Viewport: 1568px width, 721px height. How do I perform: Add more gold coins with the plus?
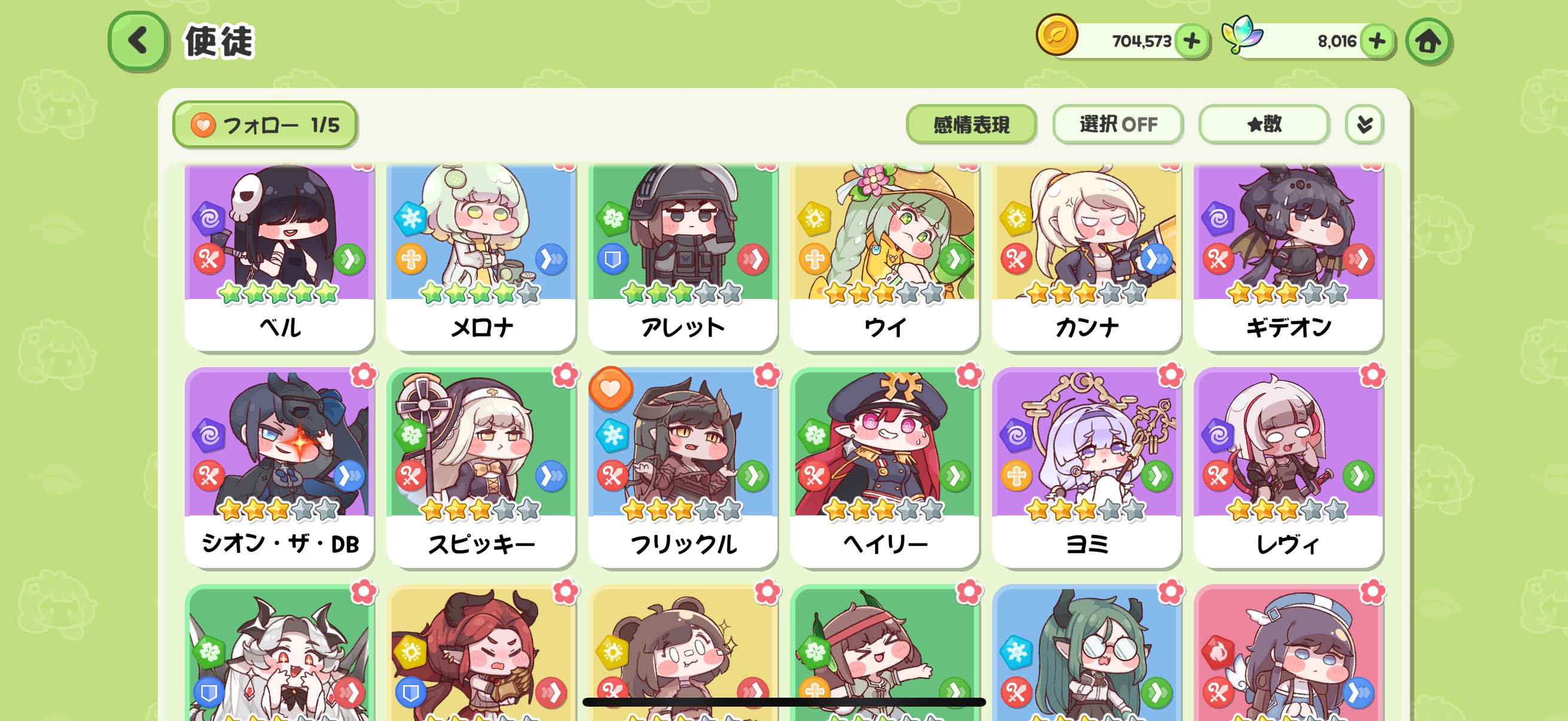[1191, 41]
